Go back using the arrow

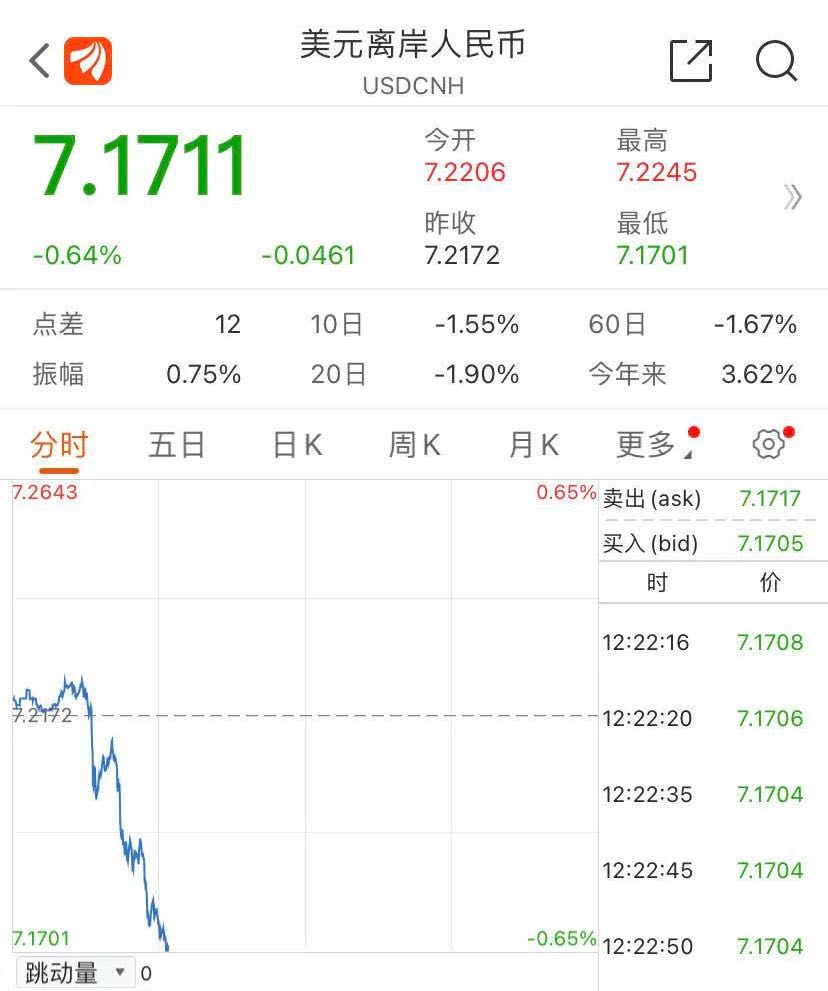coord(40,61)
